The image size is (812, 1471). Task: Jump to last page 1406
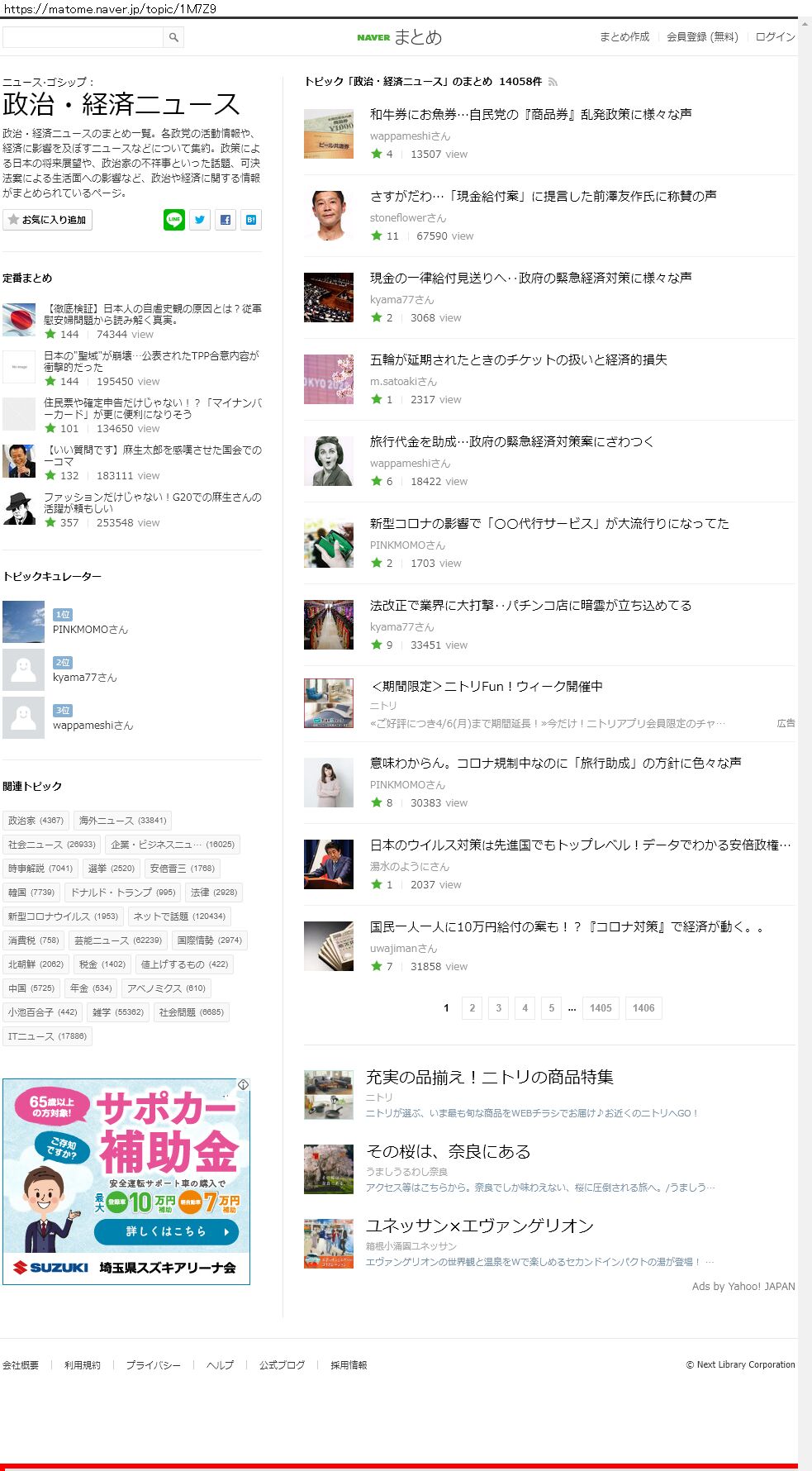pos(643,1008)
